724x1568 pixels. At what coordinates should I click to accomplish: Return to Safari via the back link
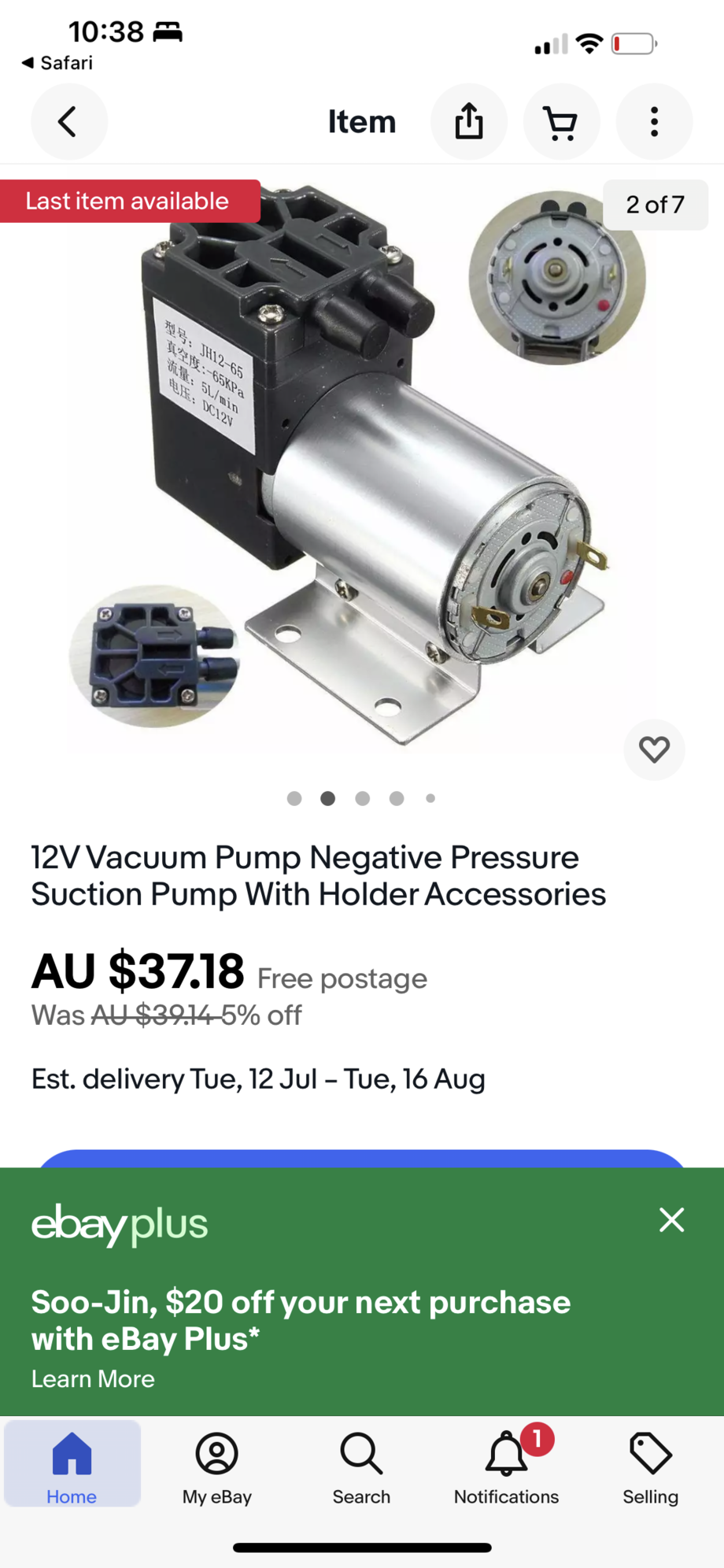pos(57,63)
